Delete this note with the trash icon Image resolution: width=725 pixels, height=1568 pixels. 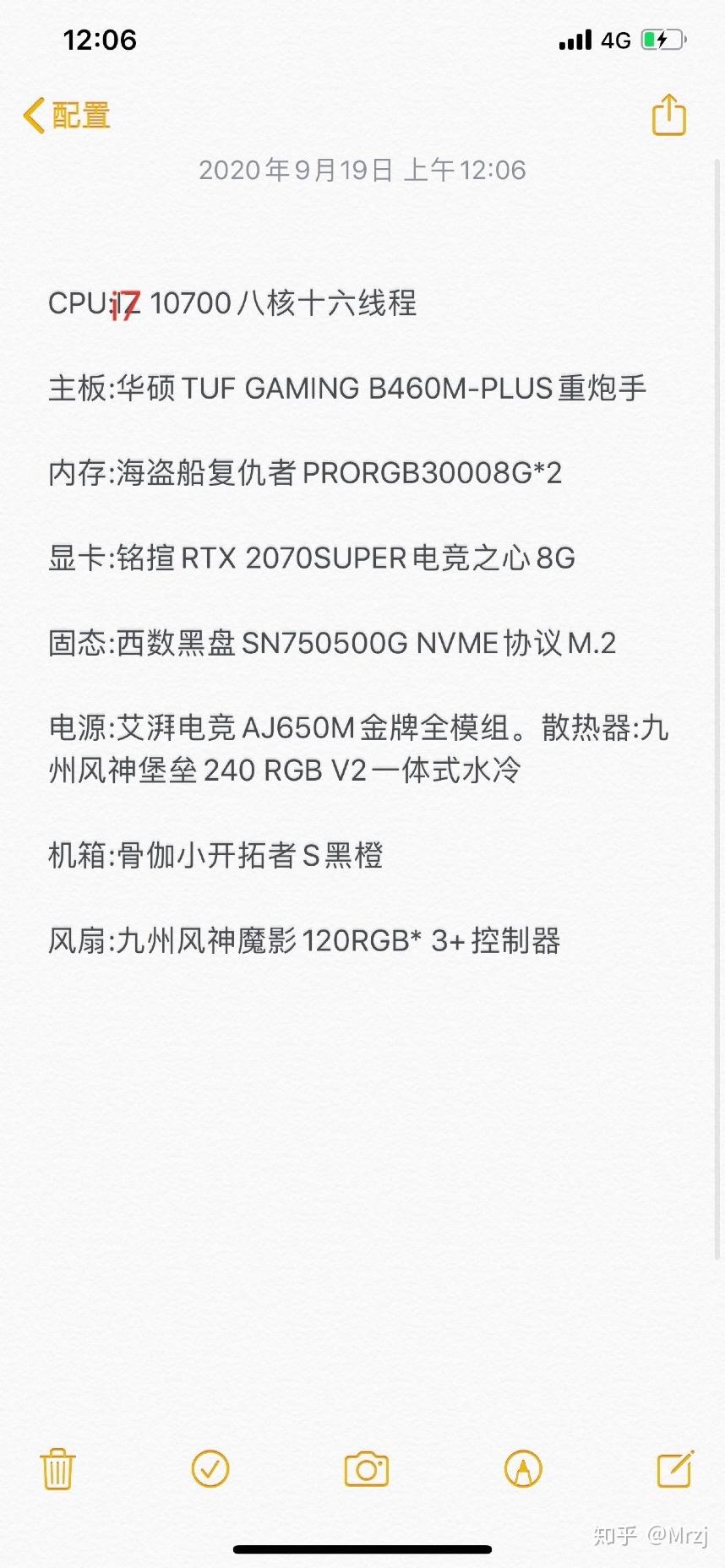coord(57,1468)
